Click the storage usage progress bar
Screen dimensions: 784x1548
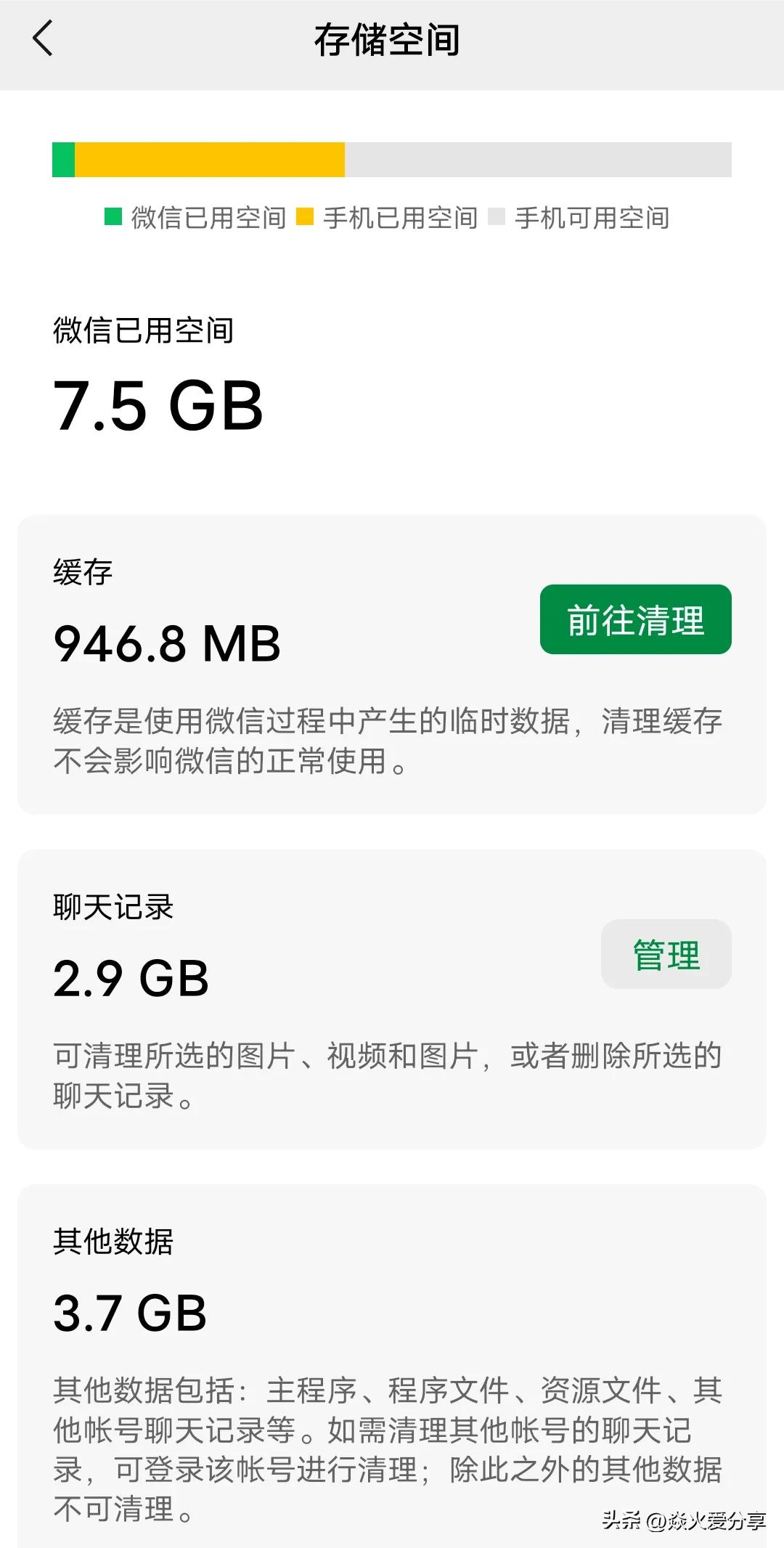point(392,161)
